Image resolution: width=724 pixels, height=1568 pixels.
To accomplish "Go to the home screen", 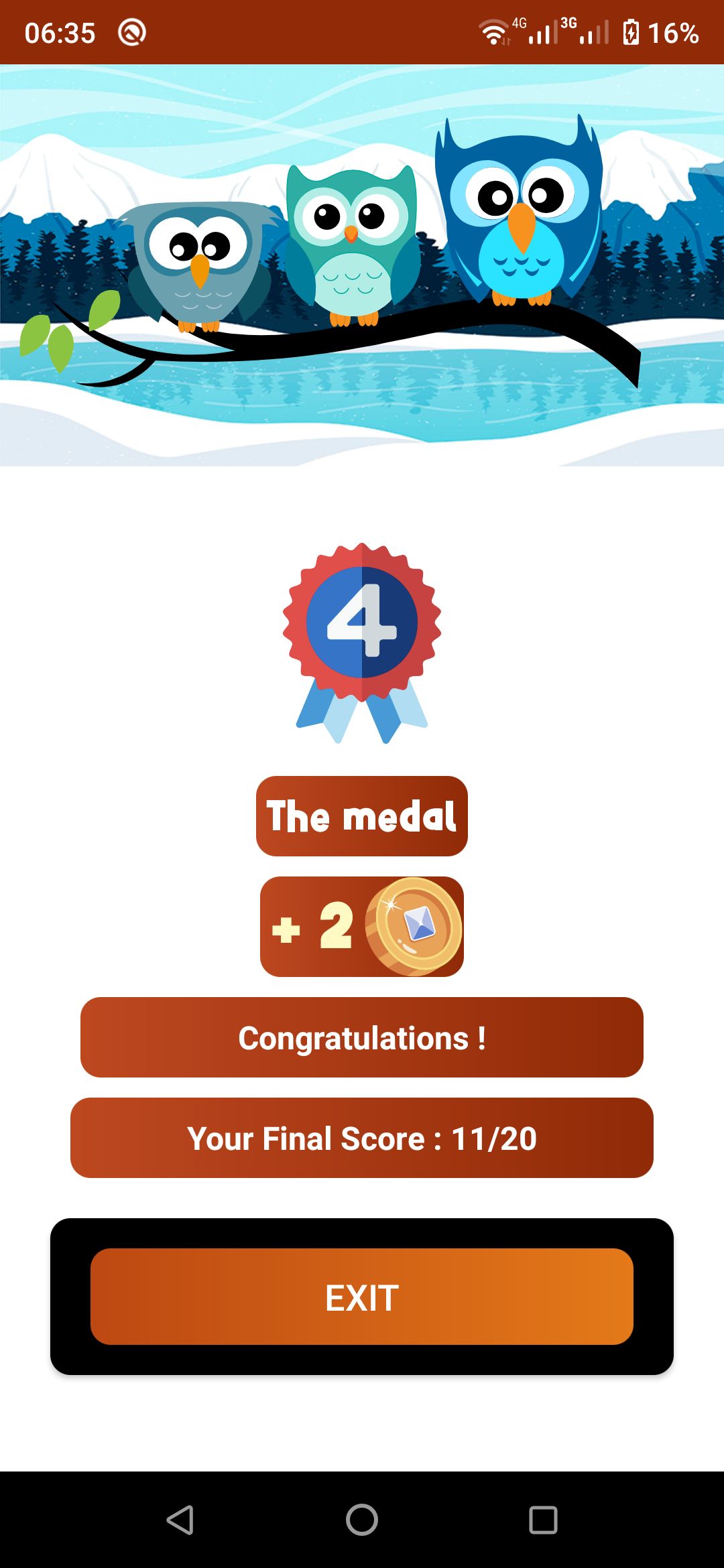I will coord(362,1520).
